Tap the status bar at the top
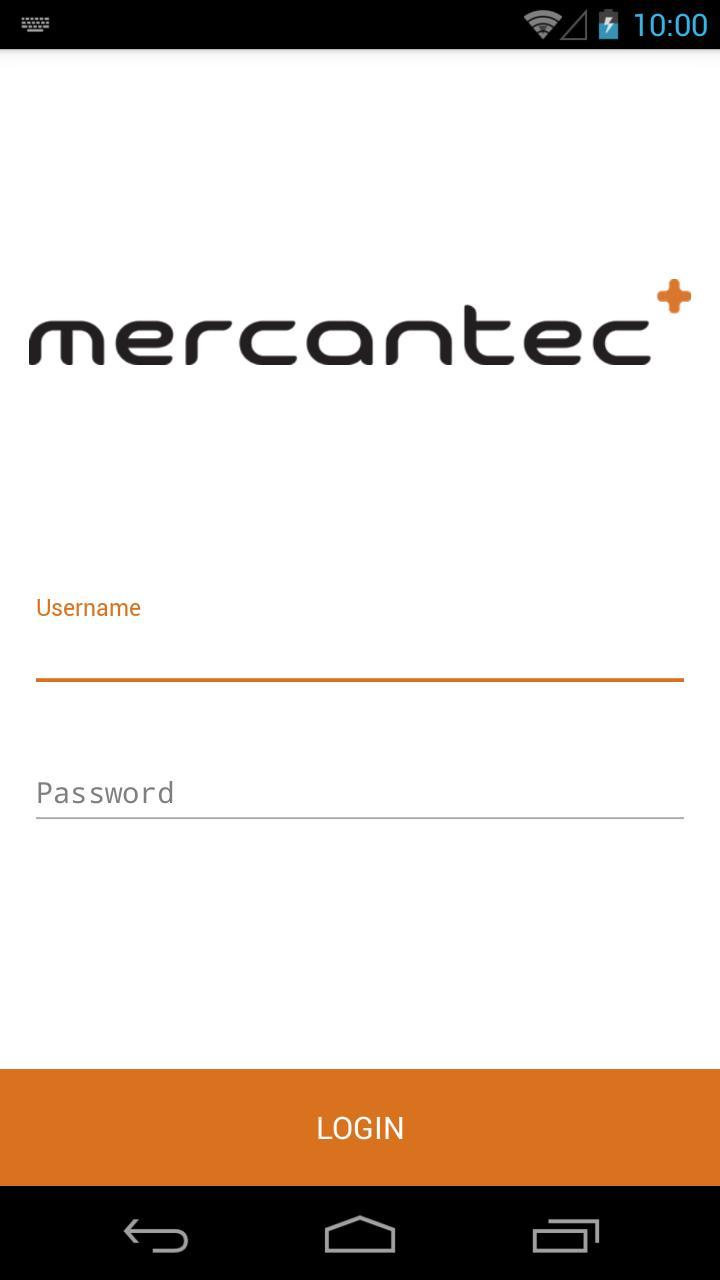720x1280 pixels. pyautogui.click(x=300, y=24)
